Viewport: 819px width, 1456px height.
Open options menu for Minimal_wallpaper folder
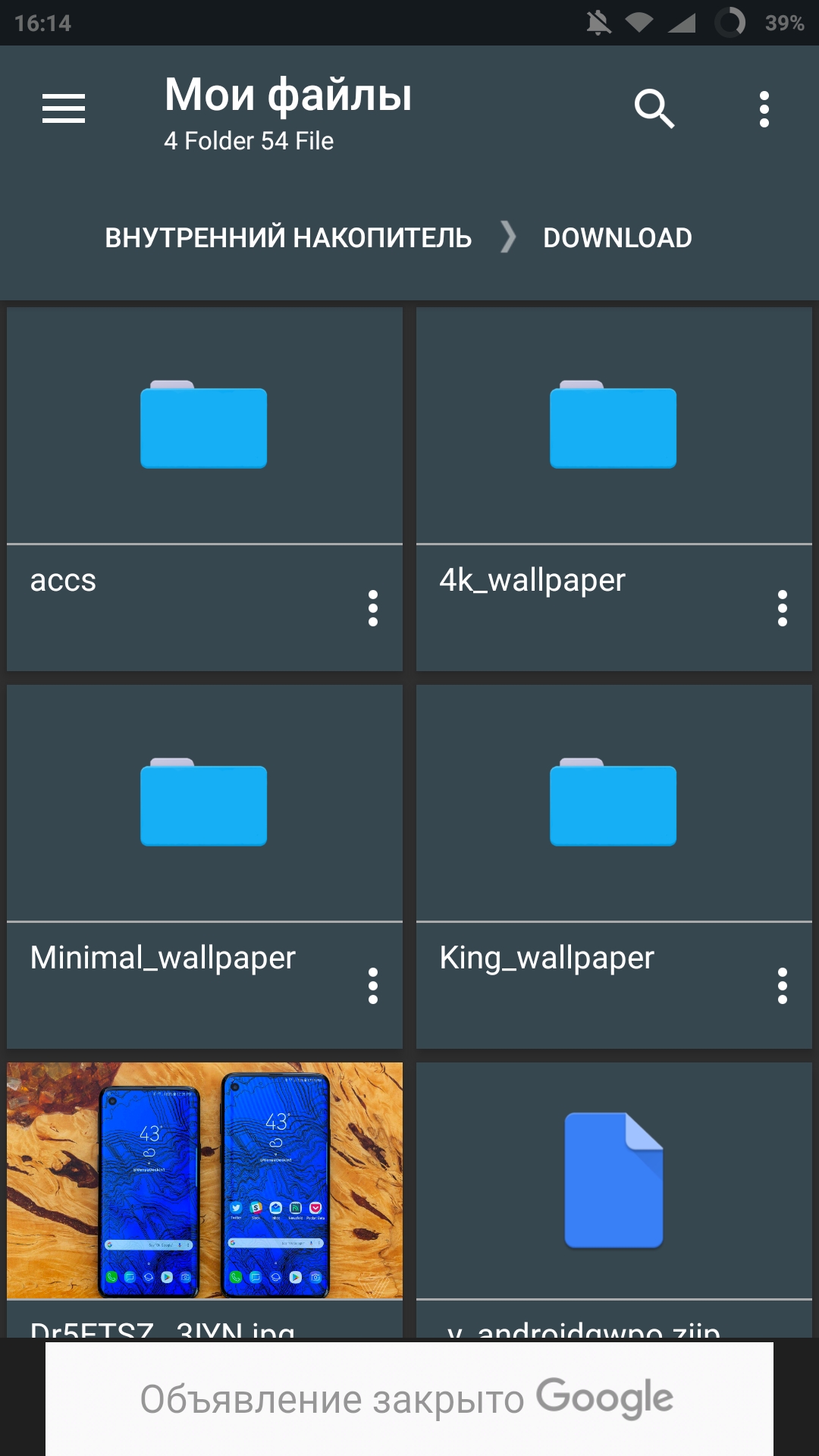click(373, 984)
